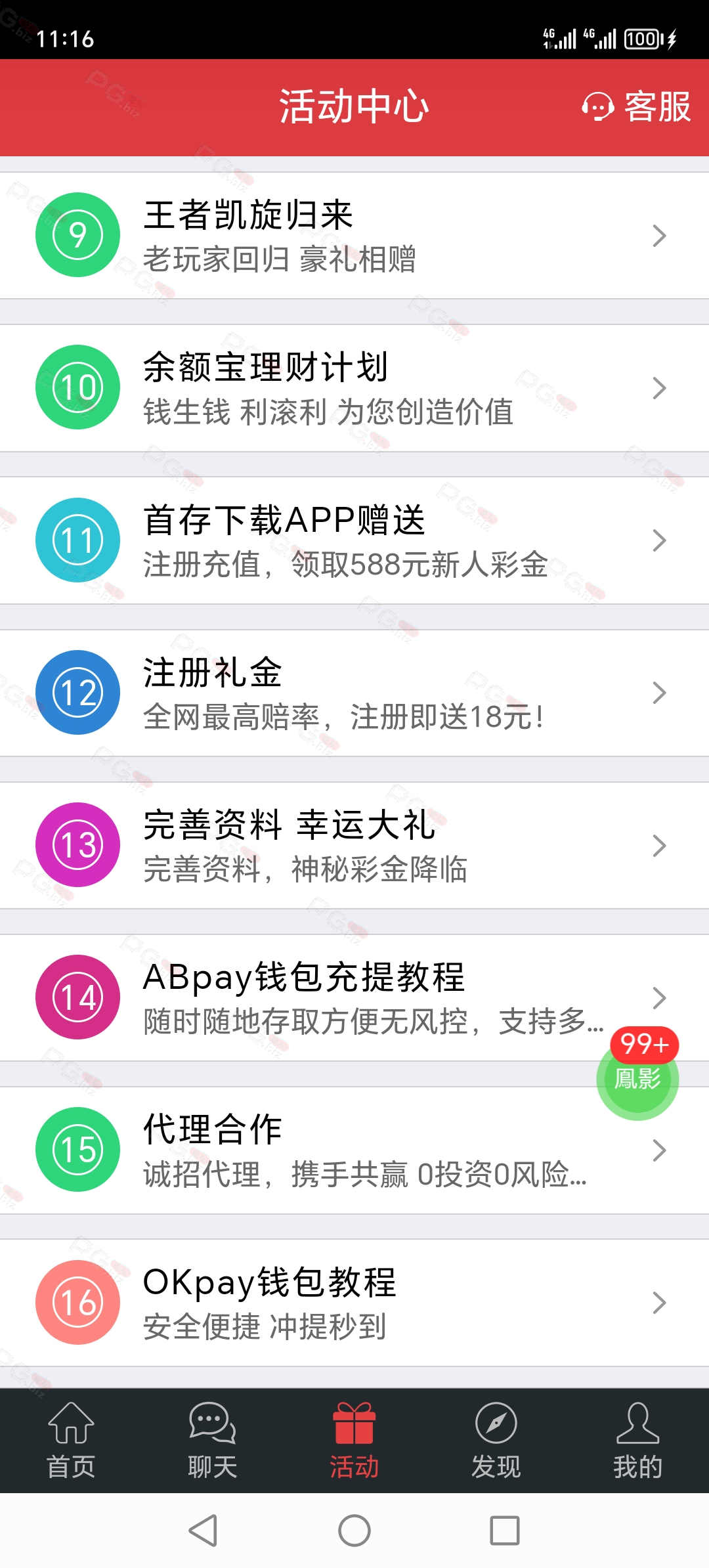709x1568 pixels.
Task: Open the ABpay钱包充提教程 tutorial
Action: (354, 997)
